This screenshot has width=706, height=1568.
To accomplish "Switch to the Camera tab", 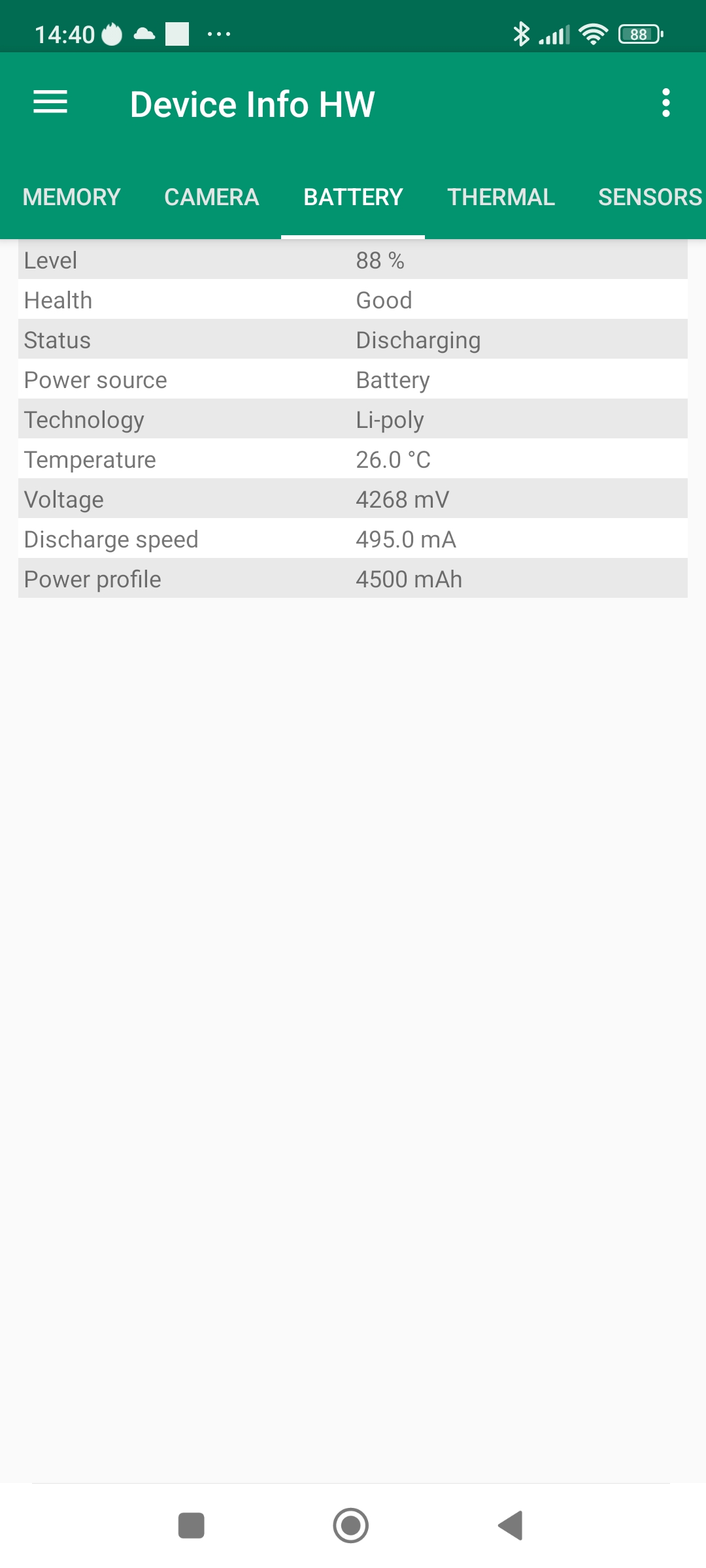I will 212,197.
